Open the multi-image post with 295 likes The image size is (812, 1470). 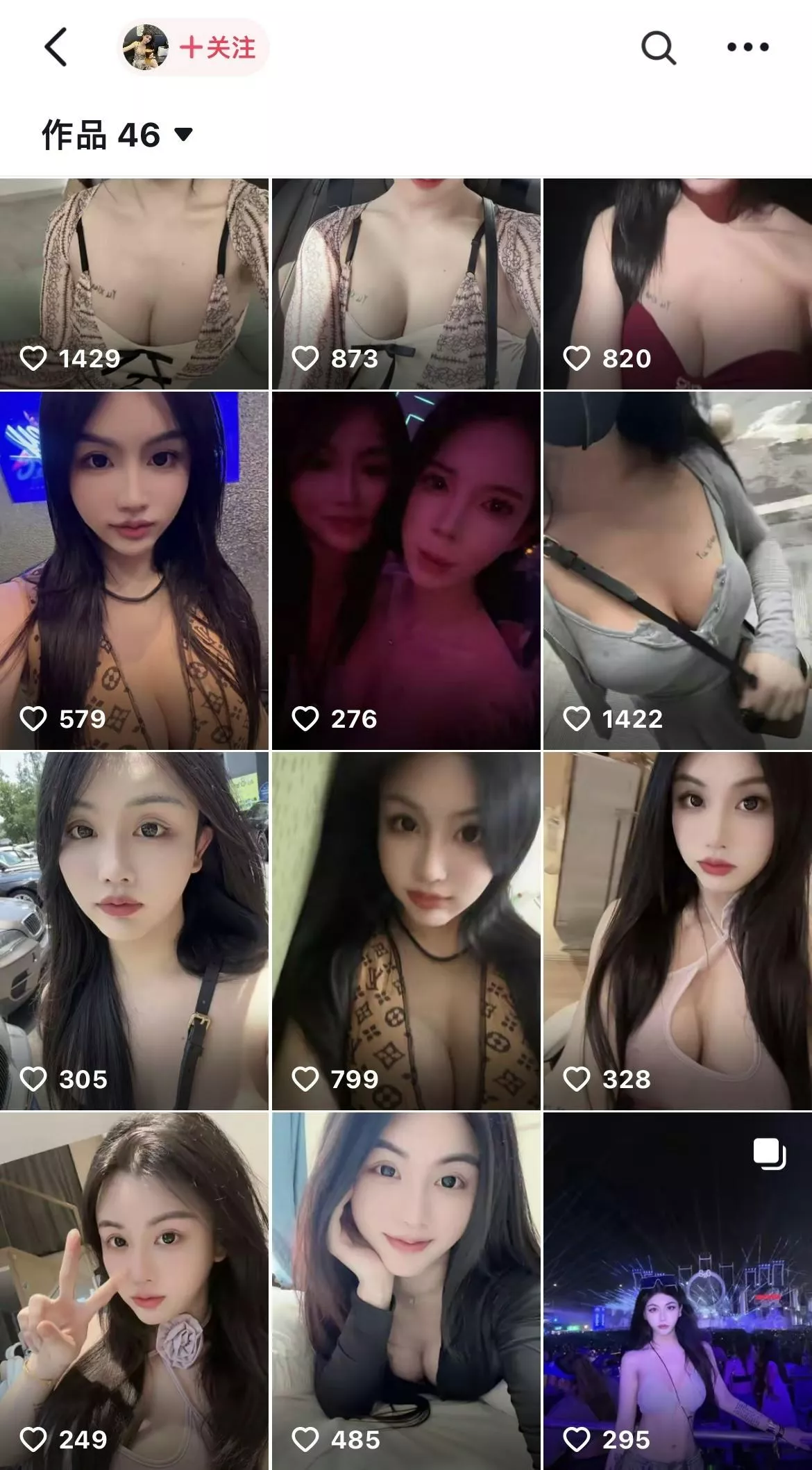pyautogui.click(x=677, y=1292)
